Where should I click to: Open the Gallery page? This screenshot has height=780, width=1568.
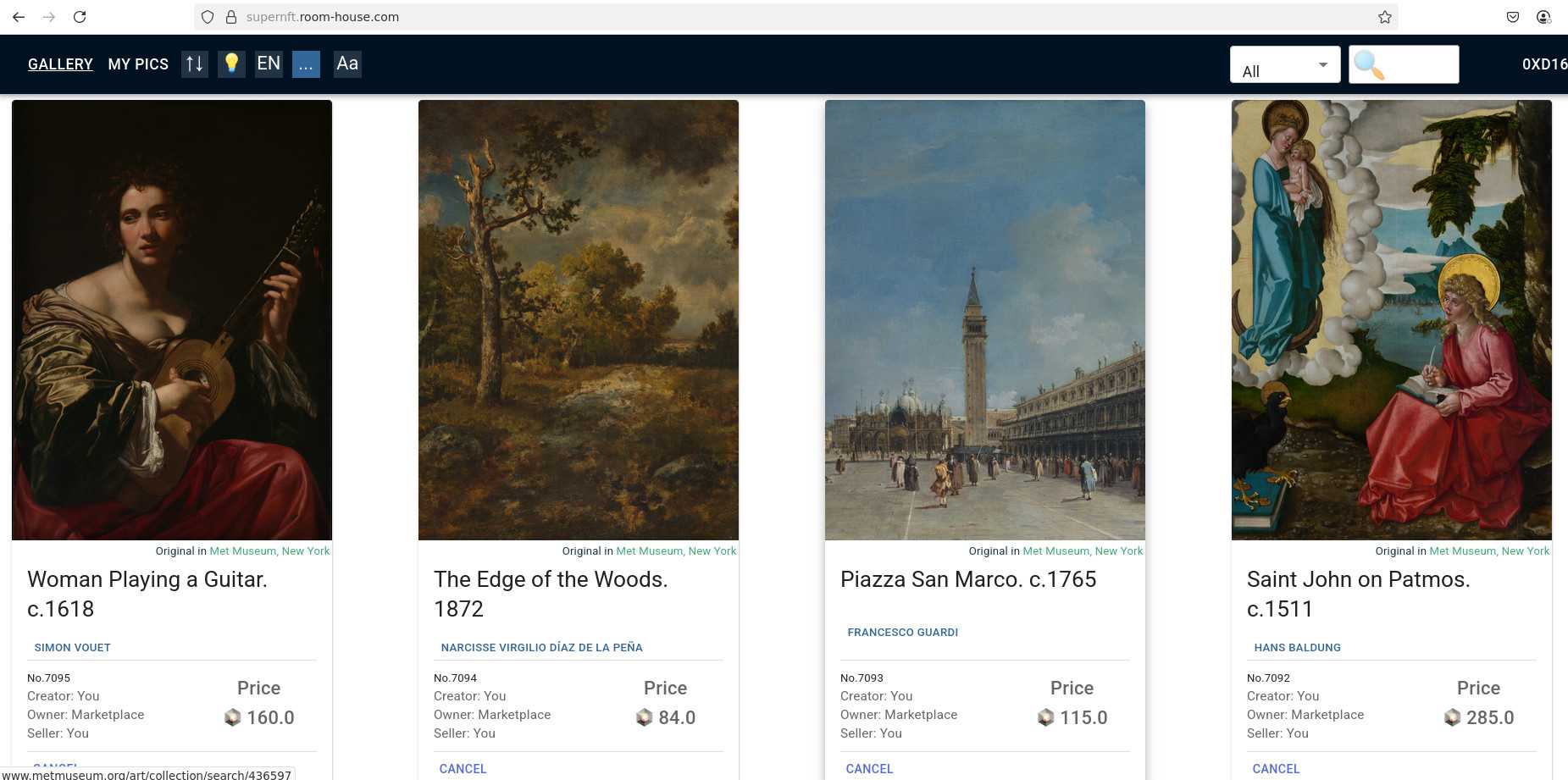(x=60, y=64)
